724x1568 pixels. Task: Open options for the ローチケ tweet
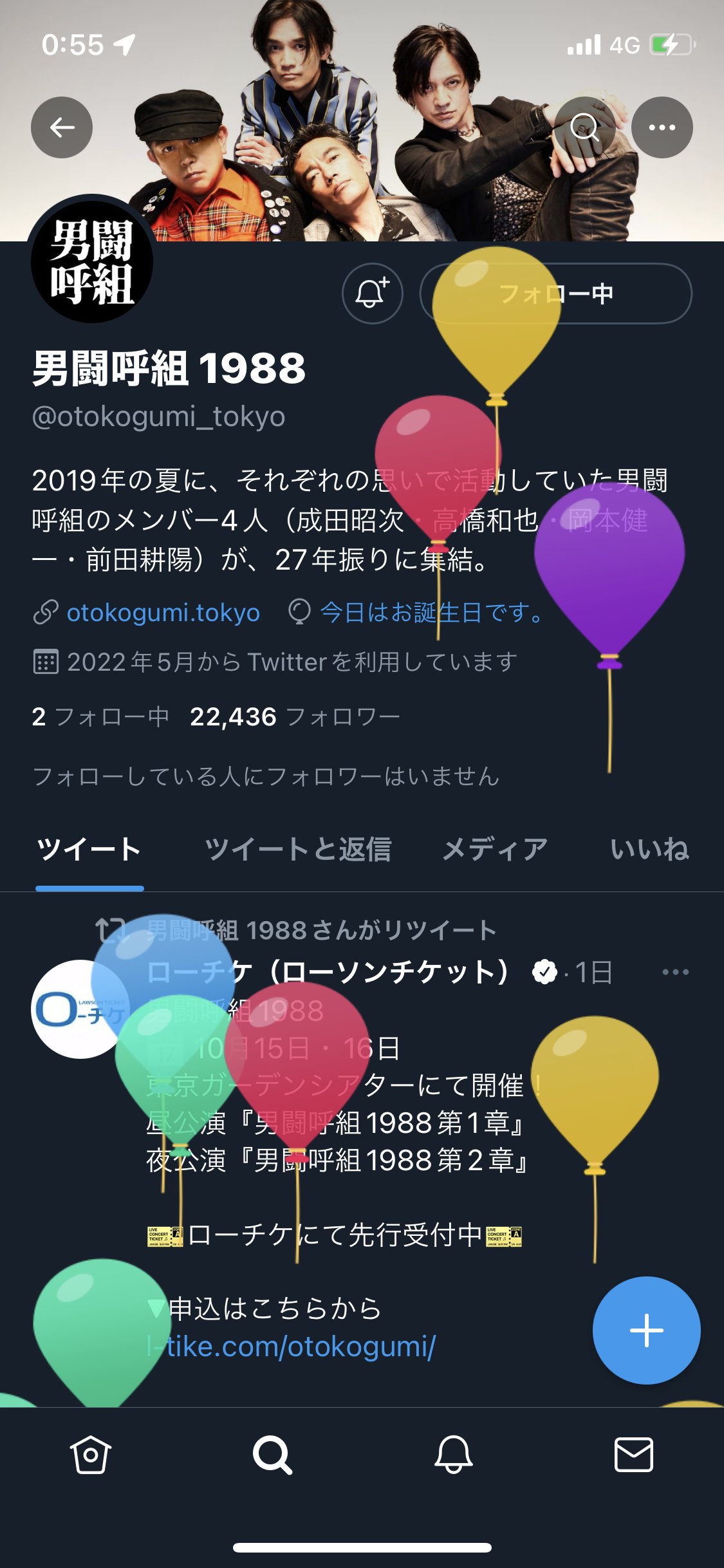point(675,972)
